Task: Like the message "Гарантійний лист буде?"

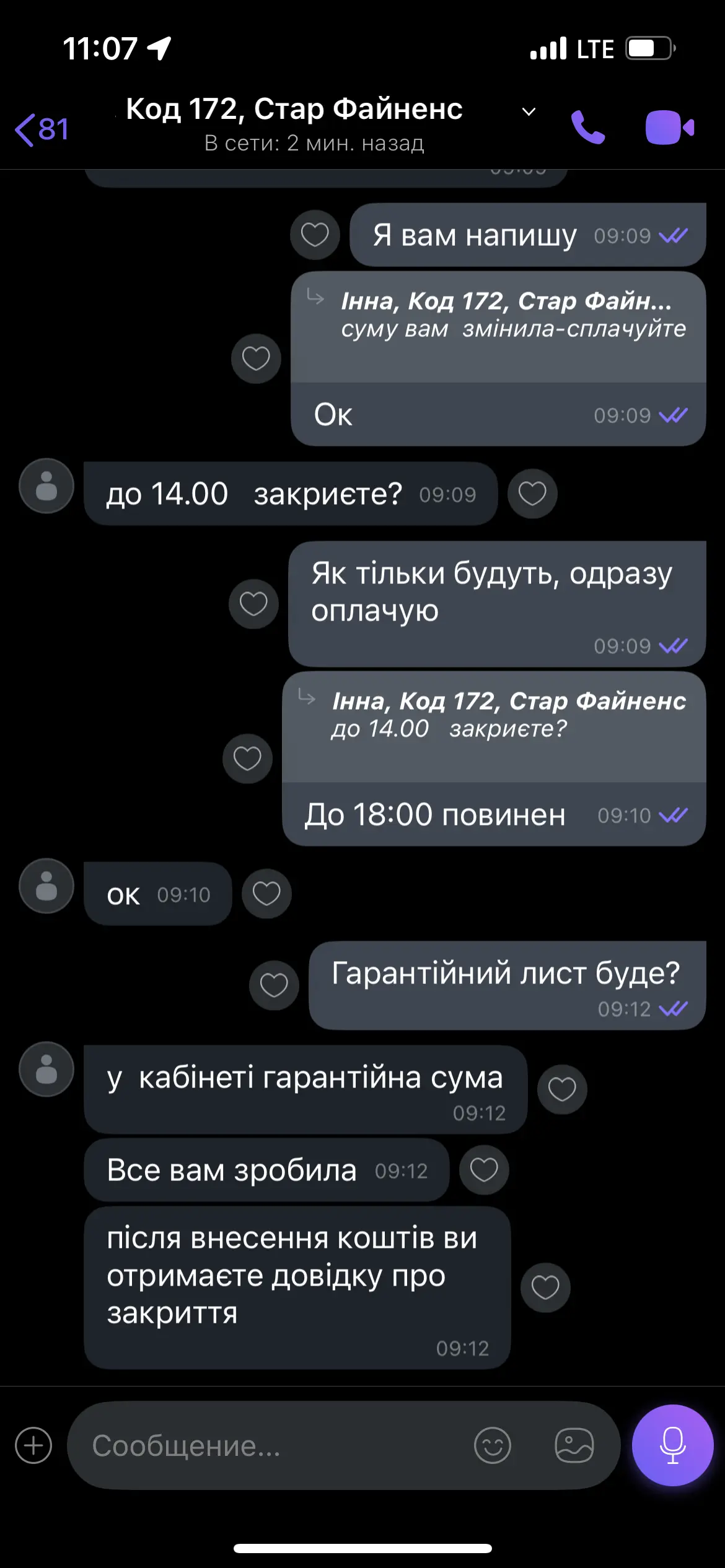Action: [274, 985]
